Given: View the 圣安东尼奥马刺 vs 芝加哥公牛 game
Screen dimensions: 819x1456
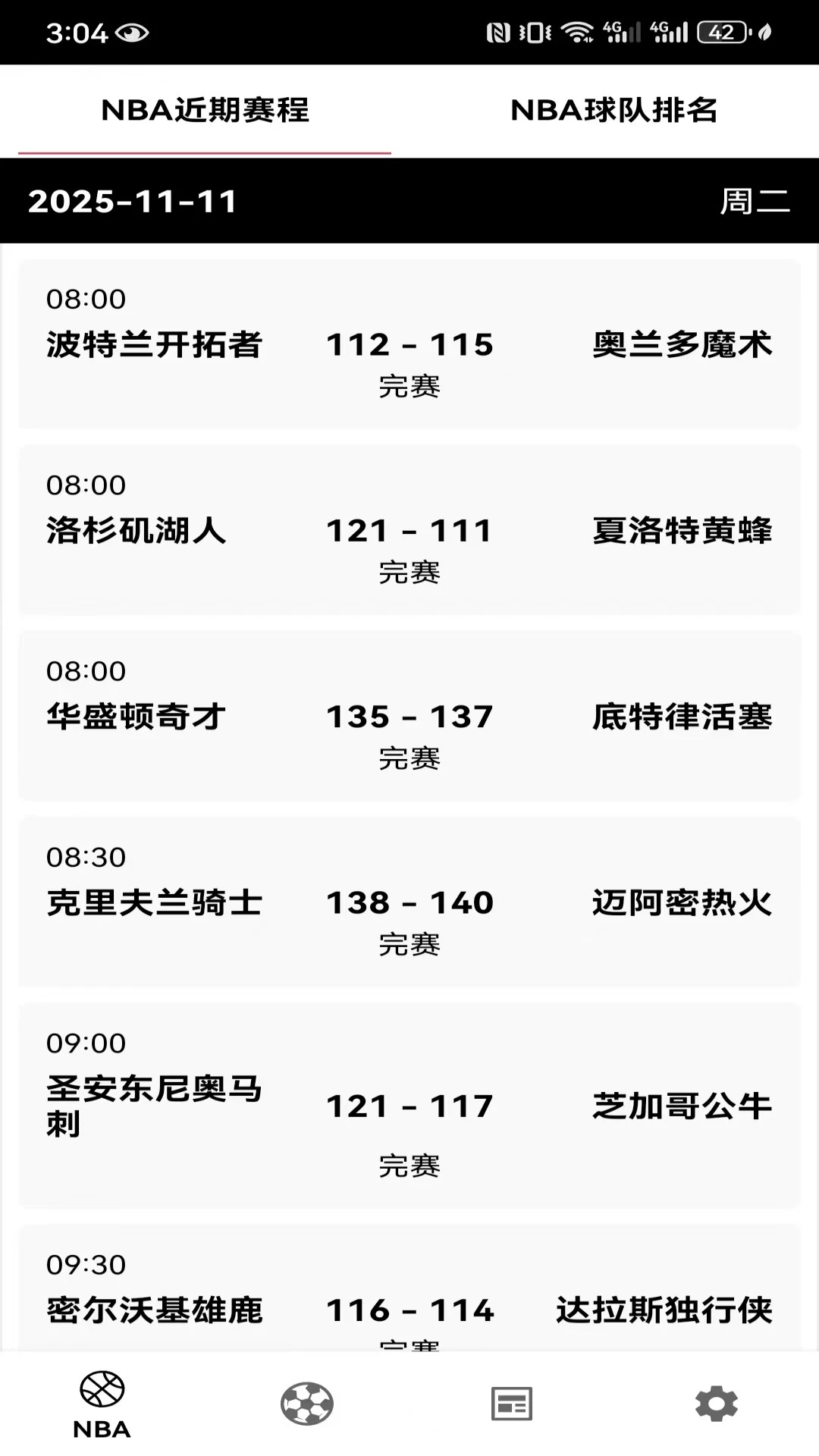Looking at the screenshot, I should pos(409,1106).
